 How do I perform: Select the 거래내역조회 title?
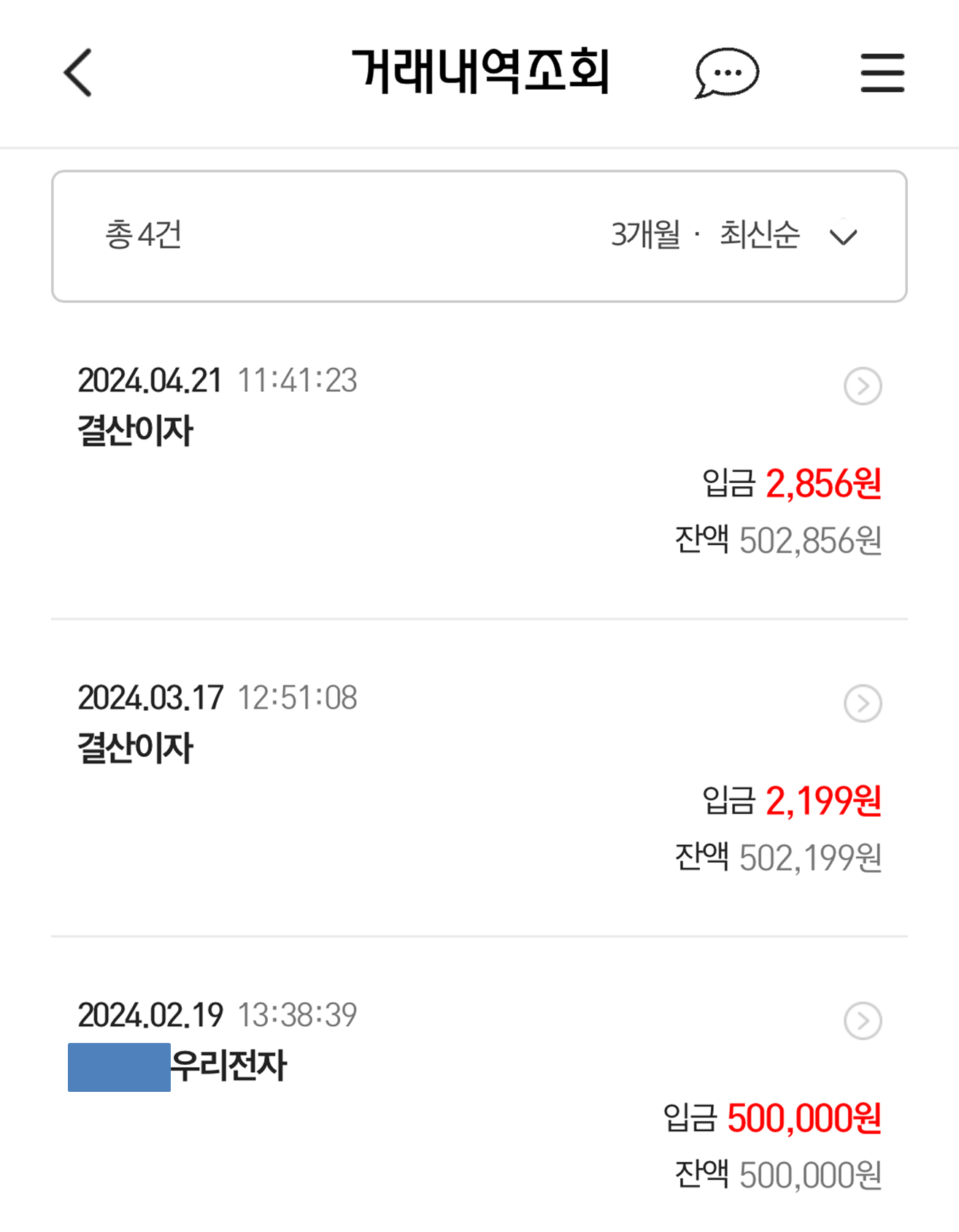click(481, 72)
